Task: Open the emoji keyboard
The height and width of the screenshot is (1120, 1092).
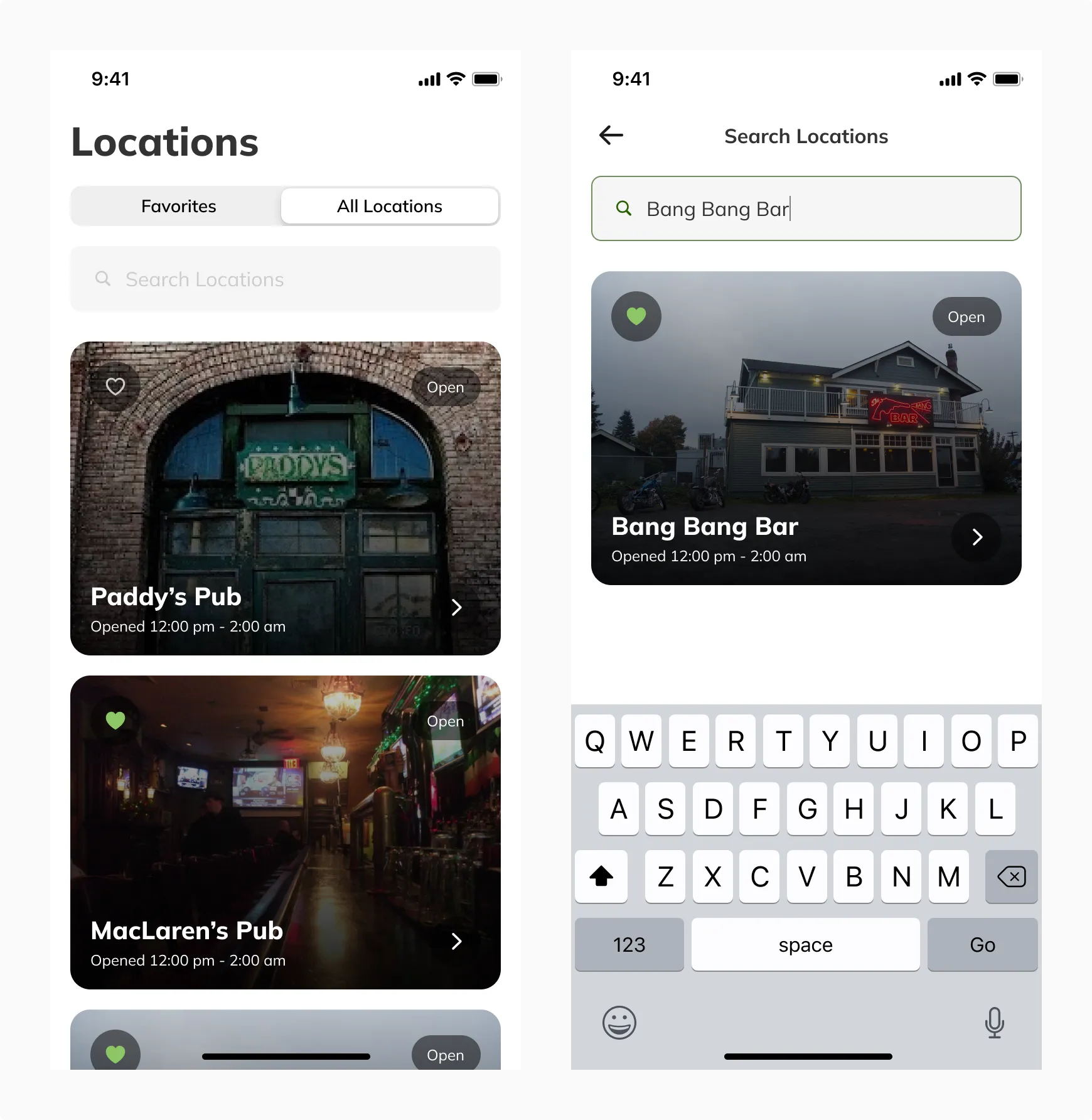Action: pos(619,1023)
